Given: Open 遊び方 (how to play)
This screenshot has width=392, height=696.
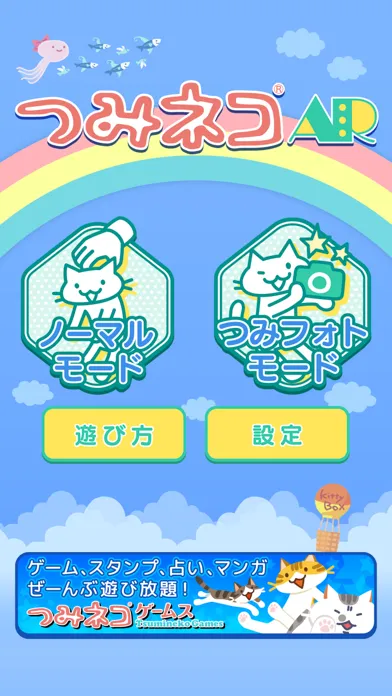Looking at the screenshot, I should pyautogui.click(x=114, y=435).
